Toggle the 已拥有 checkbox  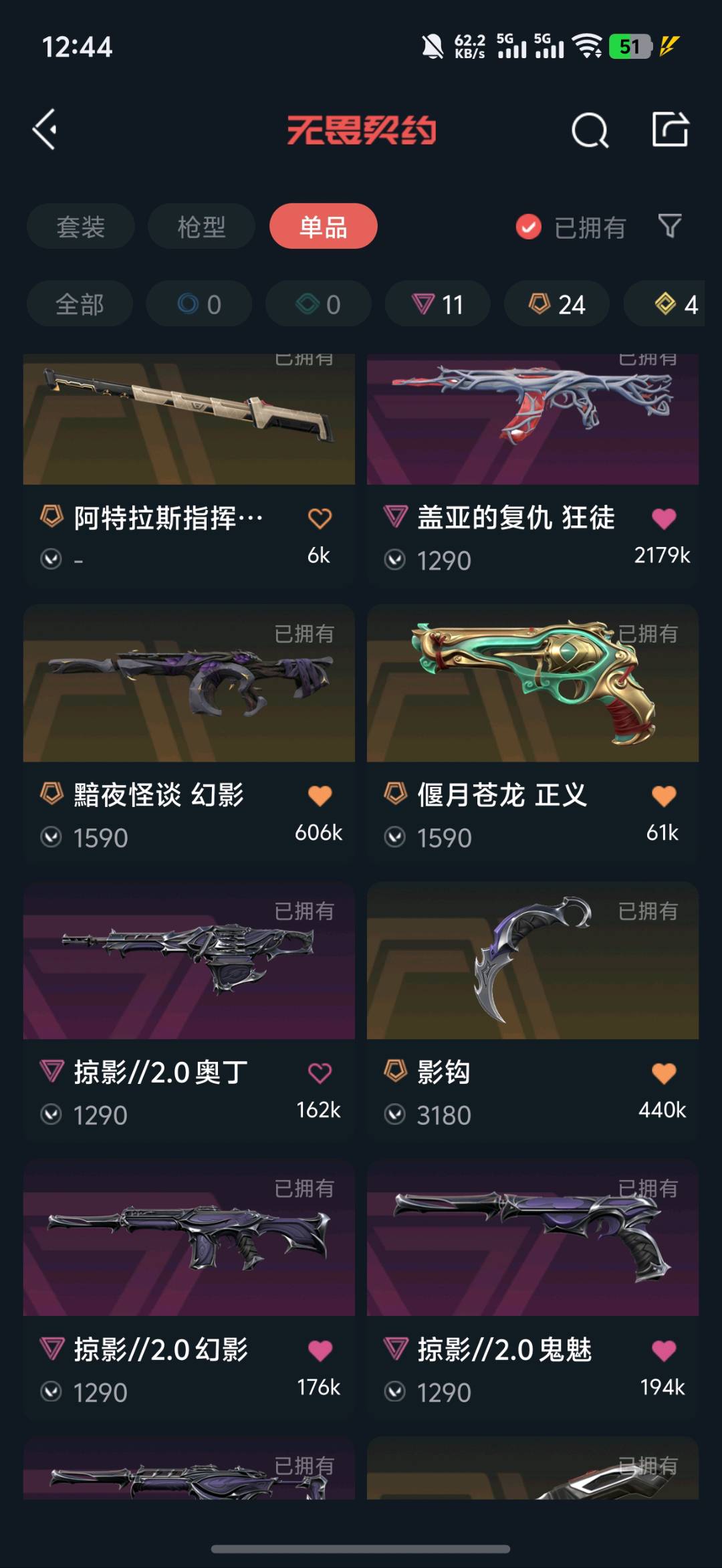(x=528, y=227)
